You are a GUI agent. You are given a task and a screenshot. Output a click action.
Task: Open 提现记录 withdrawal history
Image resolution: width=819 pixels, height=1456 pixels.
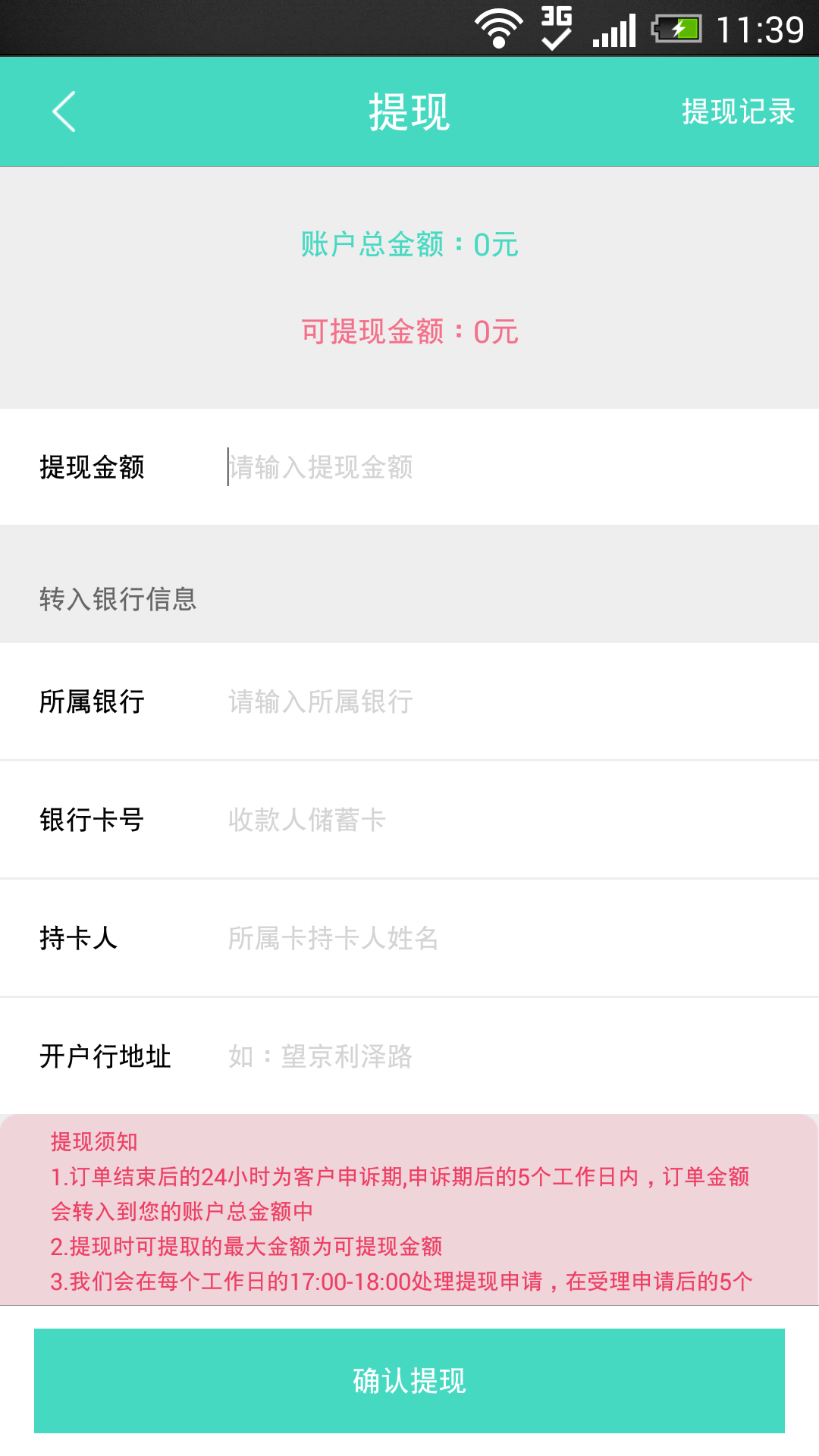[737, 111]
